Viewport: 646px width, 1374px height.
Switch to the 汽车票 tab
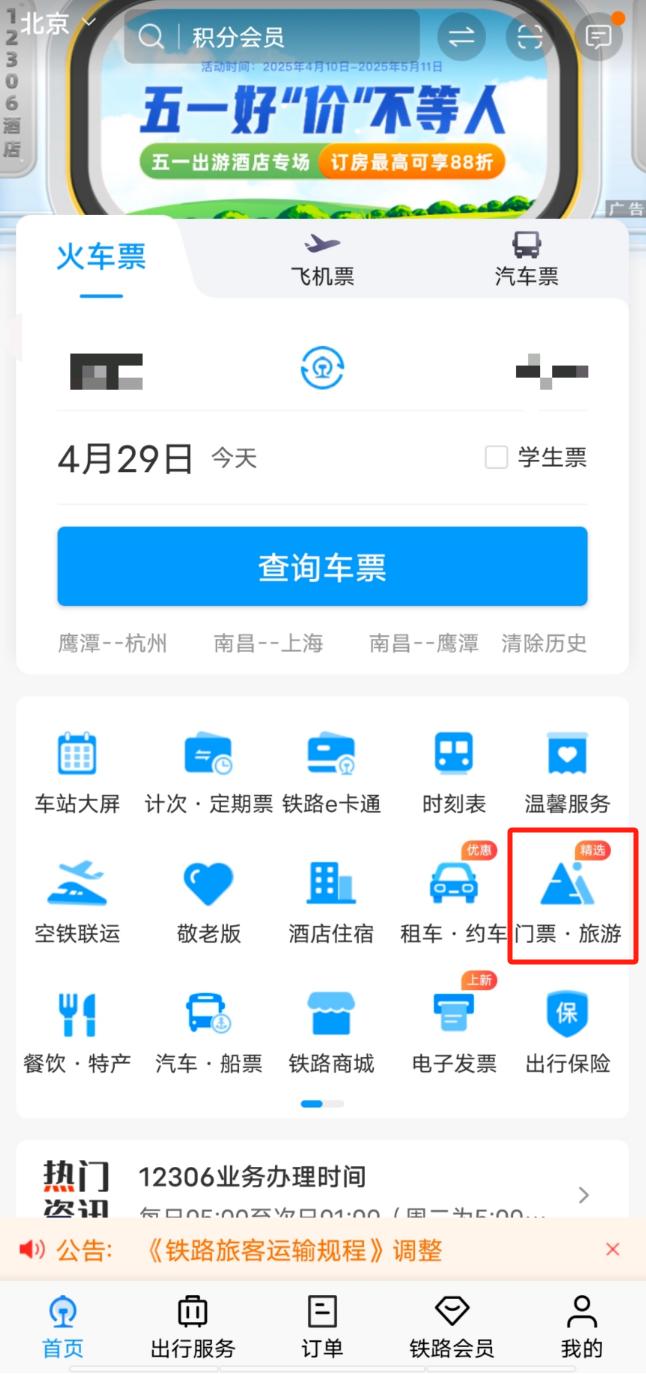click(526, 259)
